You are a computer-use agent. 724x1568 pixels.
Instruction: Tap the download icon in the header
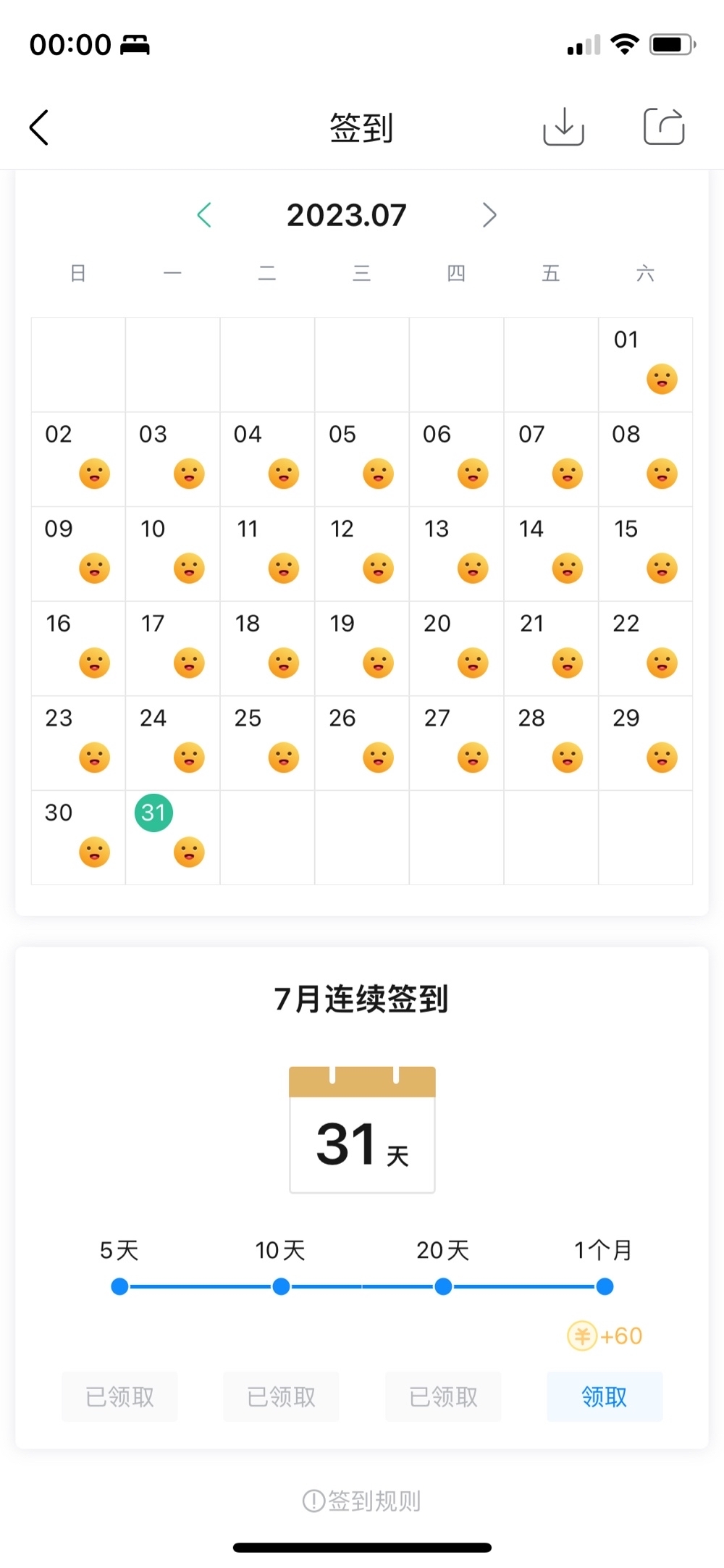click(x=563, y=127)
